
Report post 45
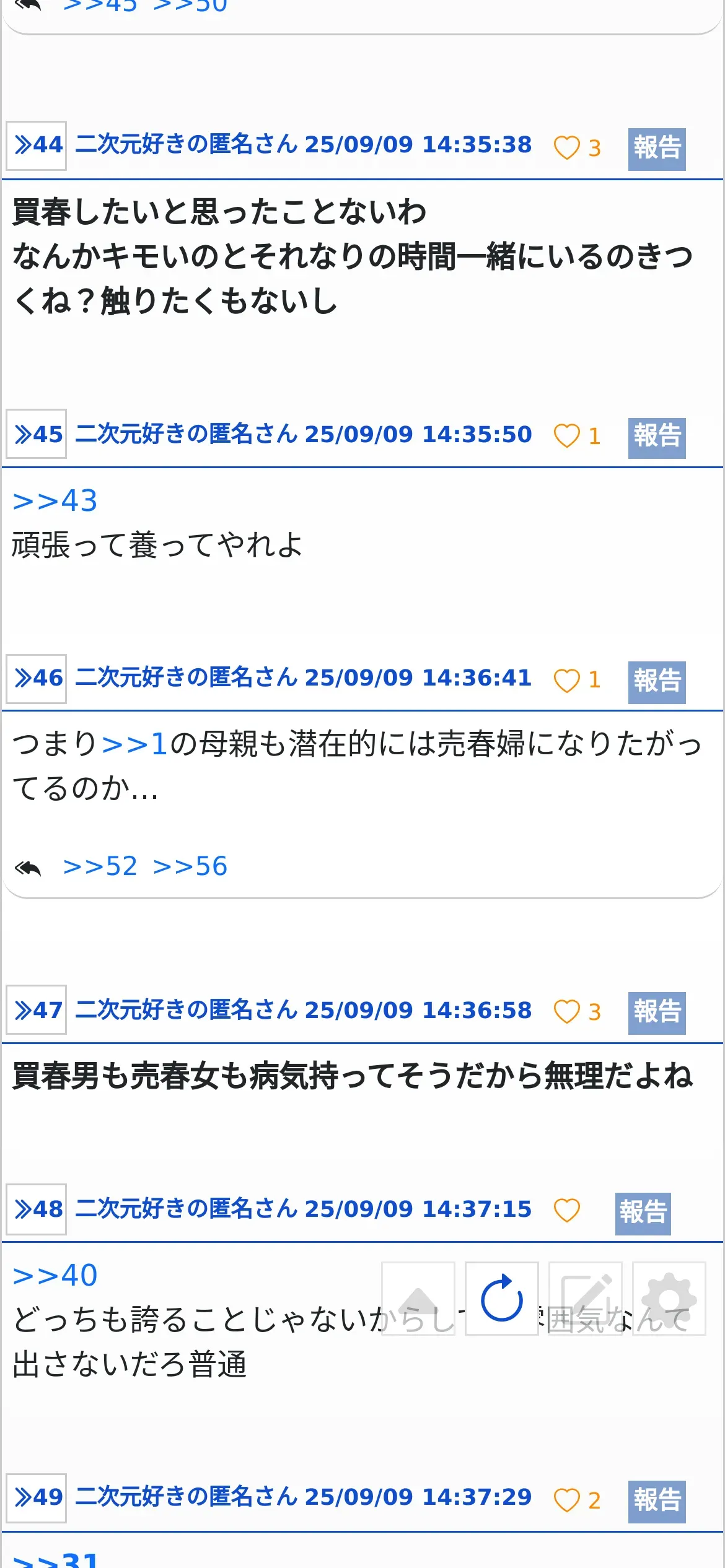[657, 438]
